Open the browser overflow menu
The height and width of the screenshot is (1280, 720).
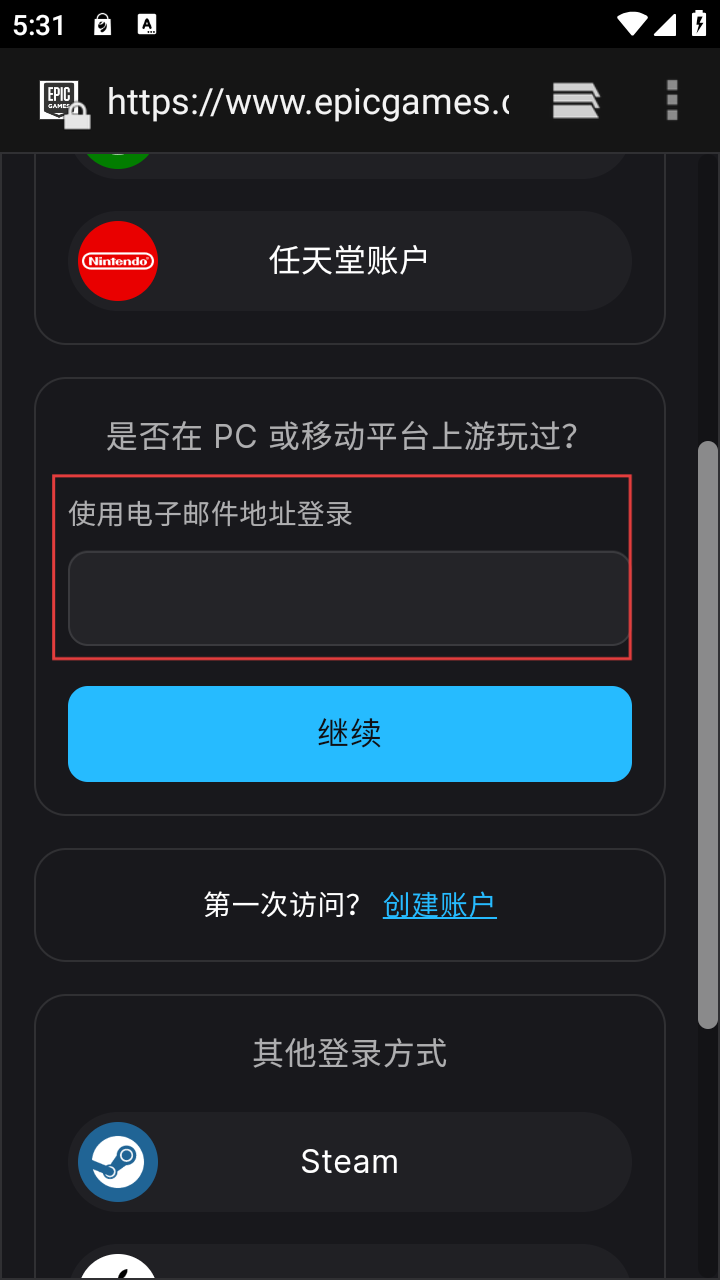point(672,101)
